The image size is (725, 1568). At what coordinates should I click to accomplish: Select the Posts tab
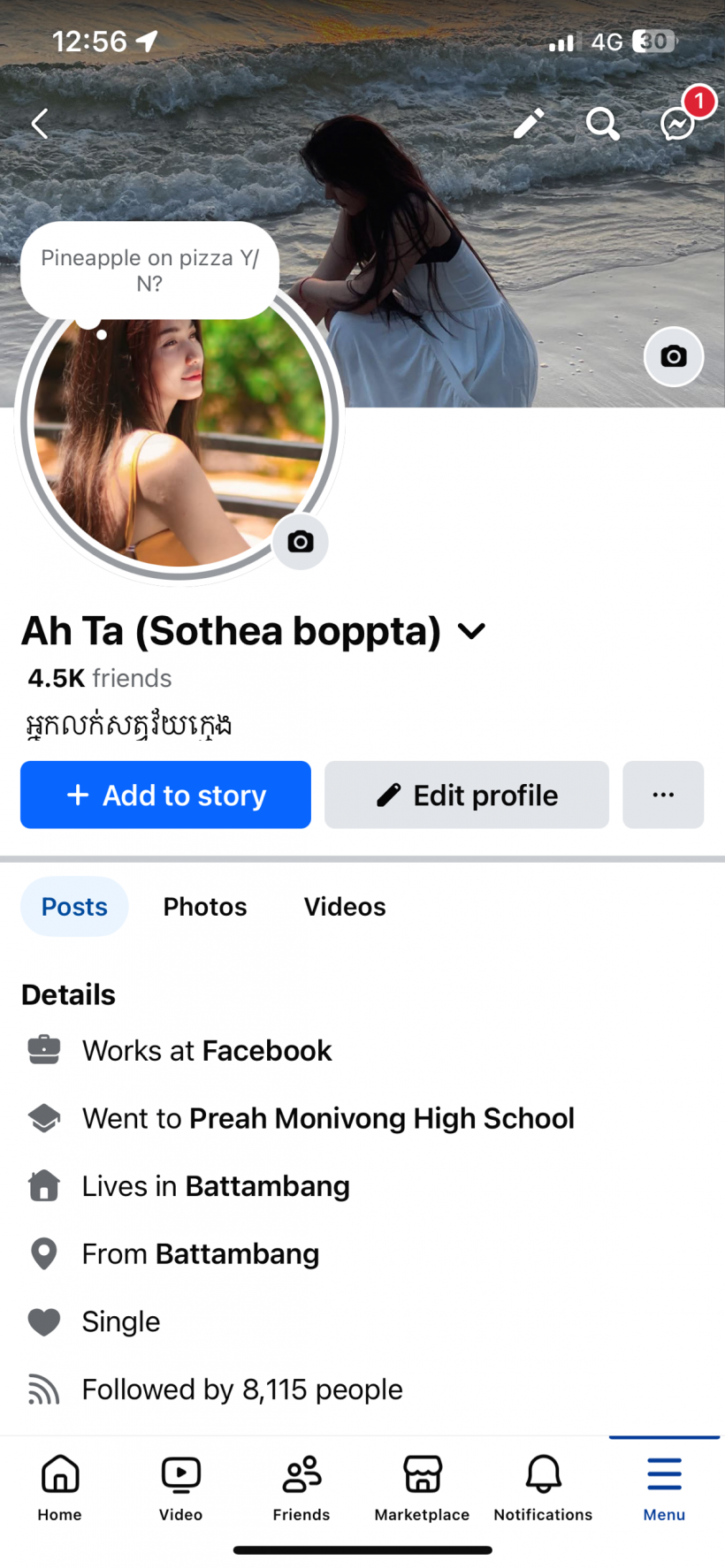click(x=74, y=907)
